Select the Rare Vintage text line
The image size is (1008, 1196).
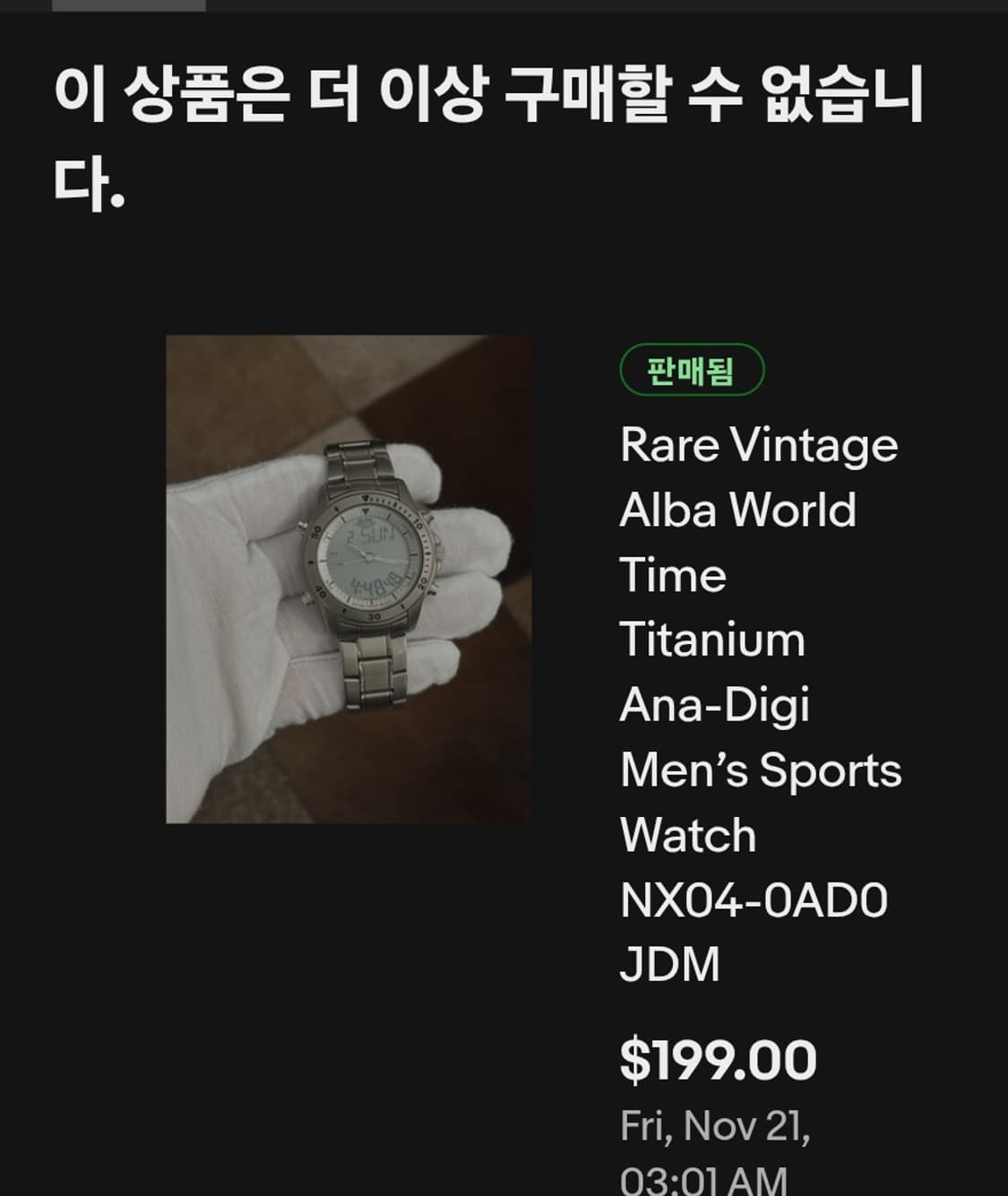pyautogui.click(x=762, y=445)
